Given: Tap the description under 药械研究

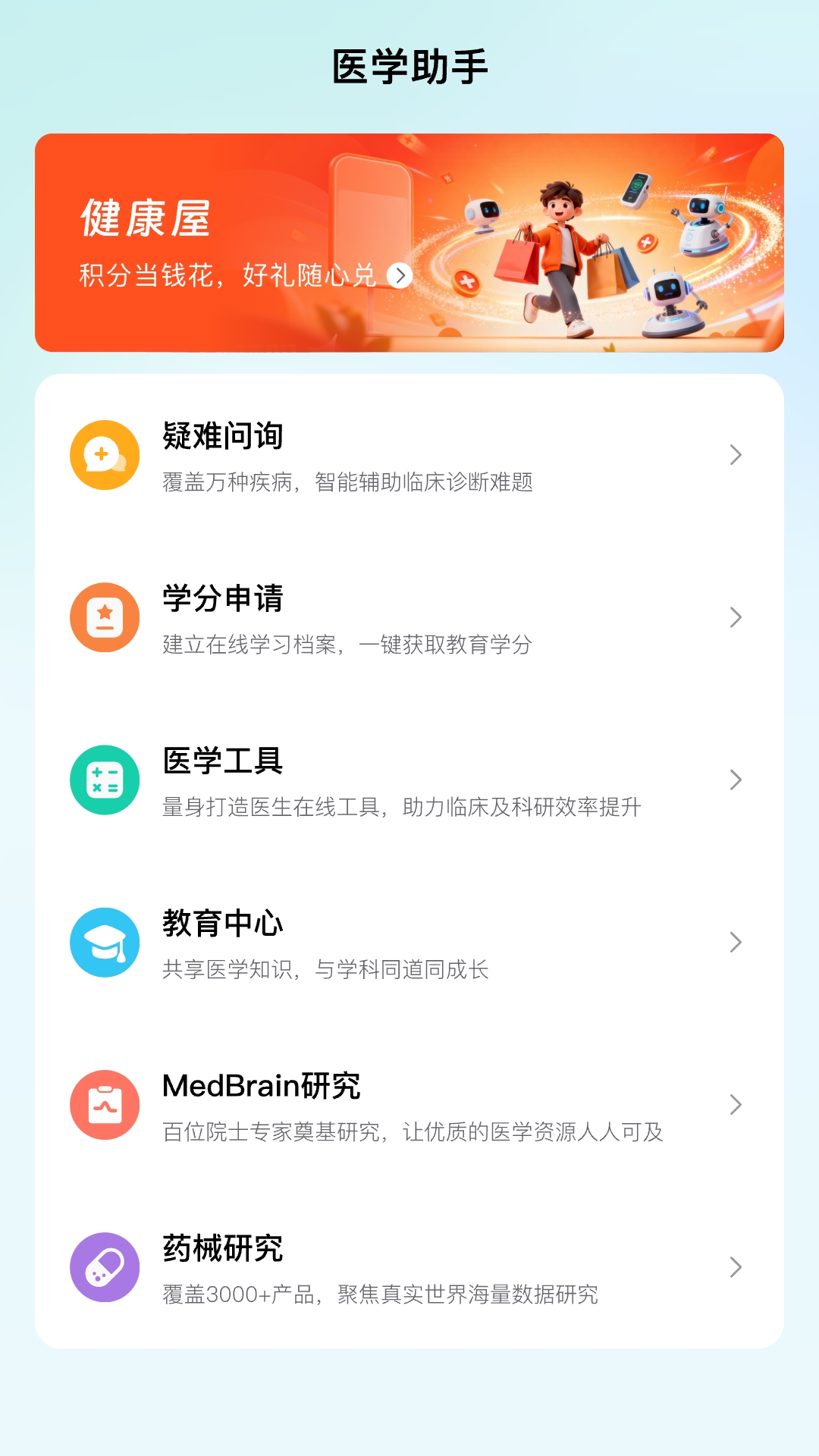Looking at the screenshot, I should 379,1293.
